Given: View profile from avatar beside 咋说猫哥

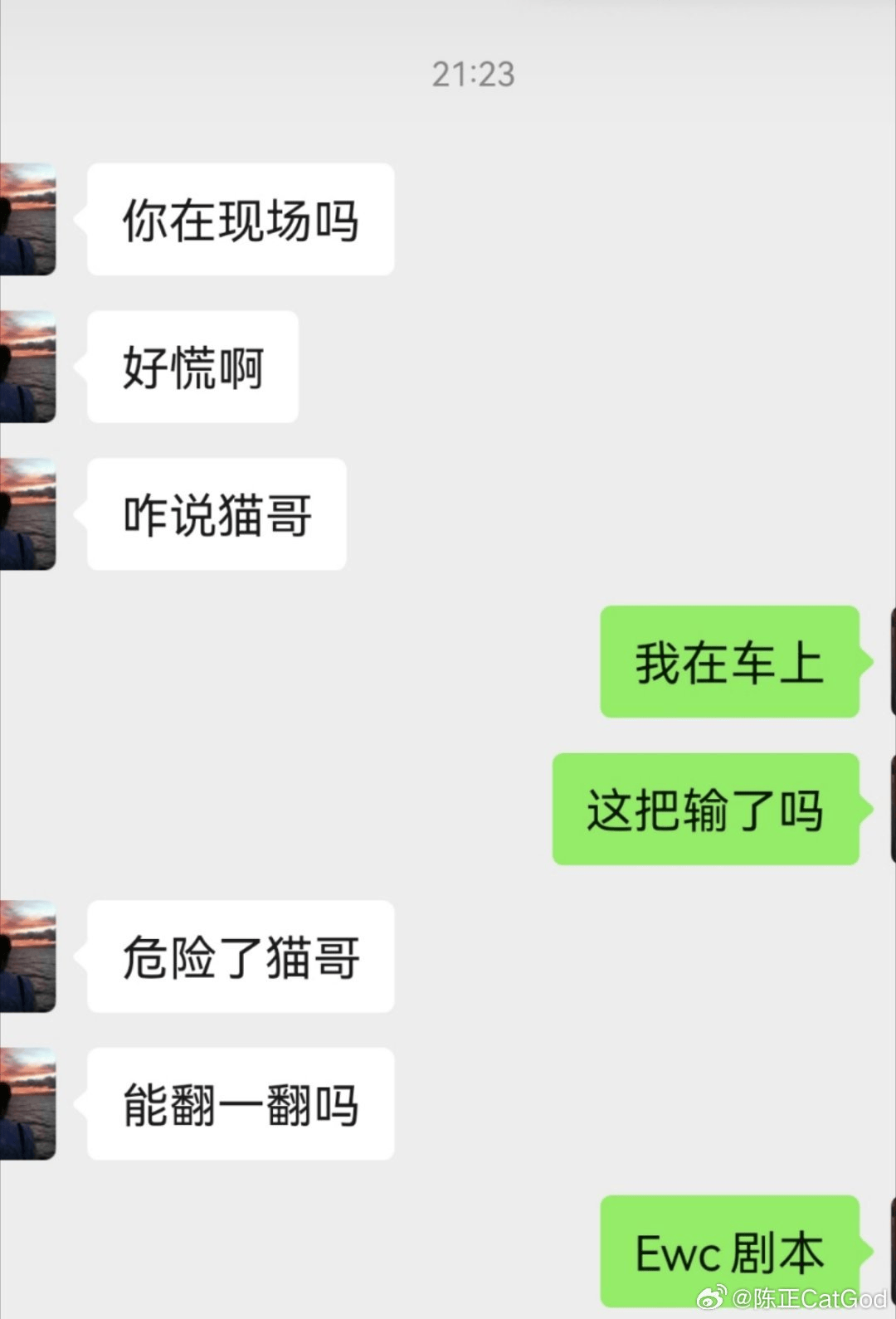Looking at the screenshot, I should 27,513.
